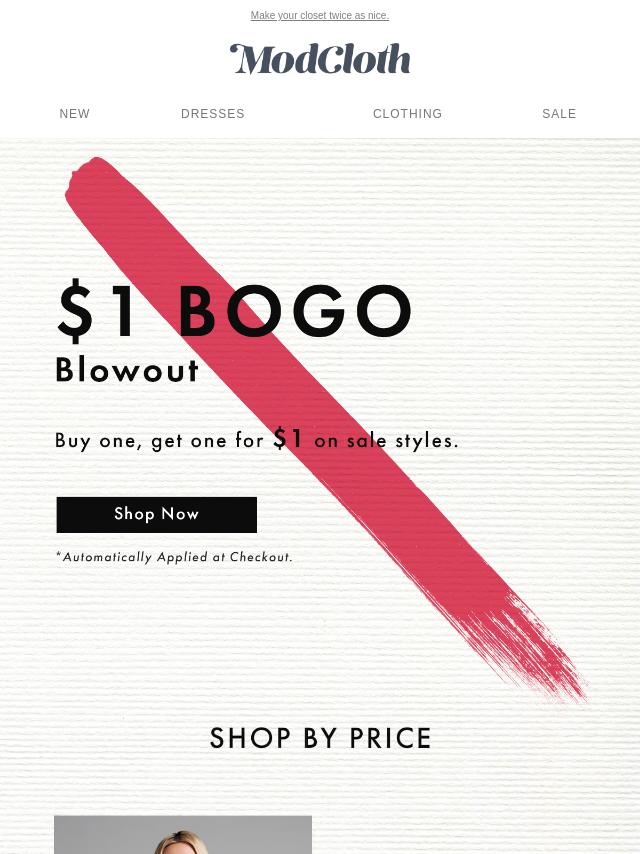Open the SALE section
The width and height of the screenshot is (640, 854).
pos(559,114)
